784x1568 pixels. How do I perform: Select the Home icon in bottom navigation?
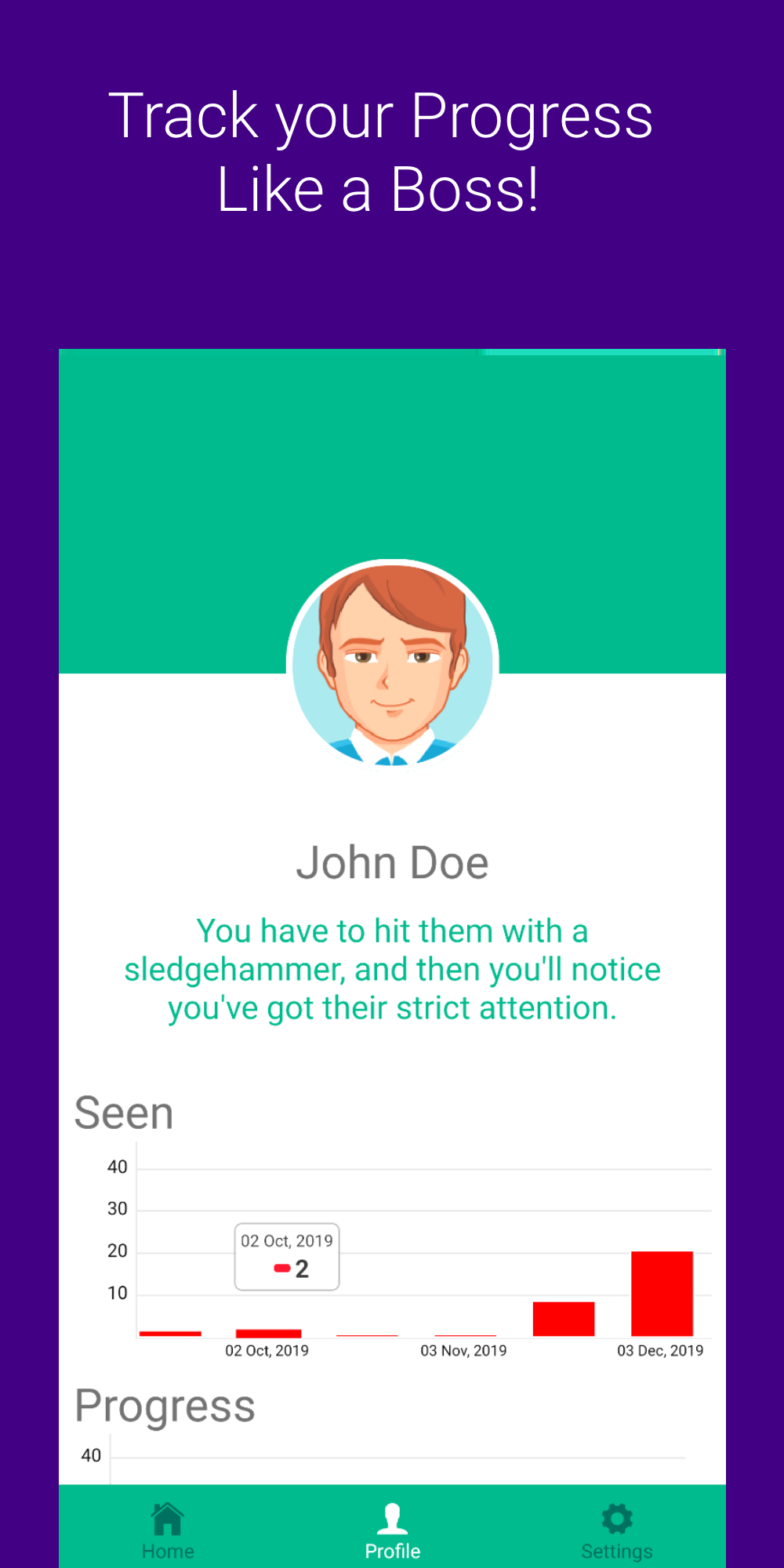click(x=168, y=1519)
